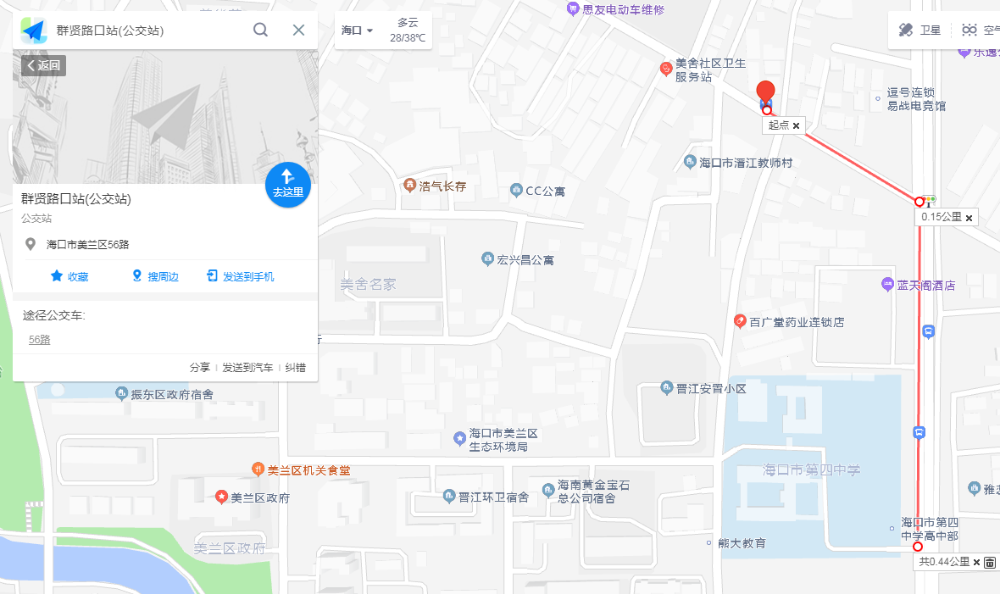Image resolution: width=1000 pixels, height=594 pixels.
Task: Delete the 0.15公里 waypoint
Action: 969,217
